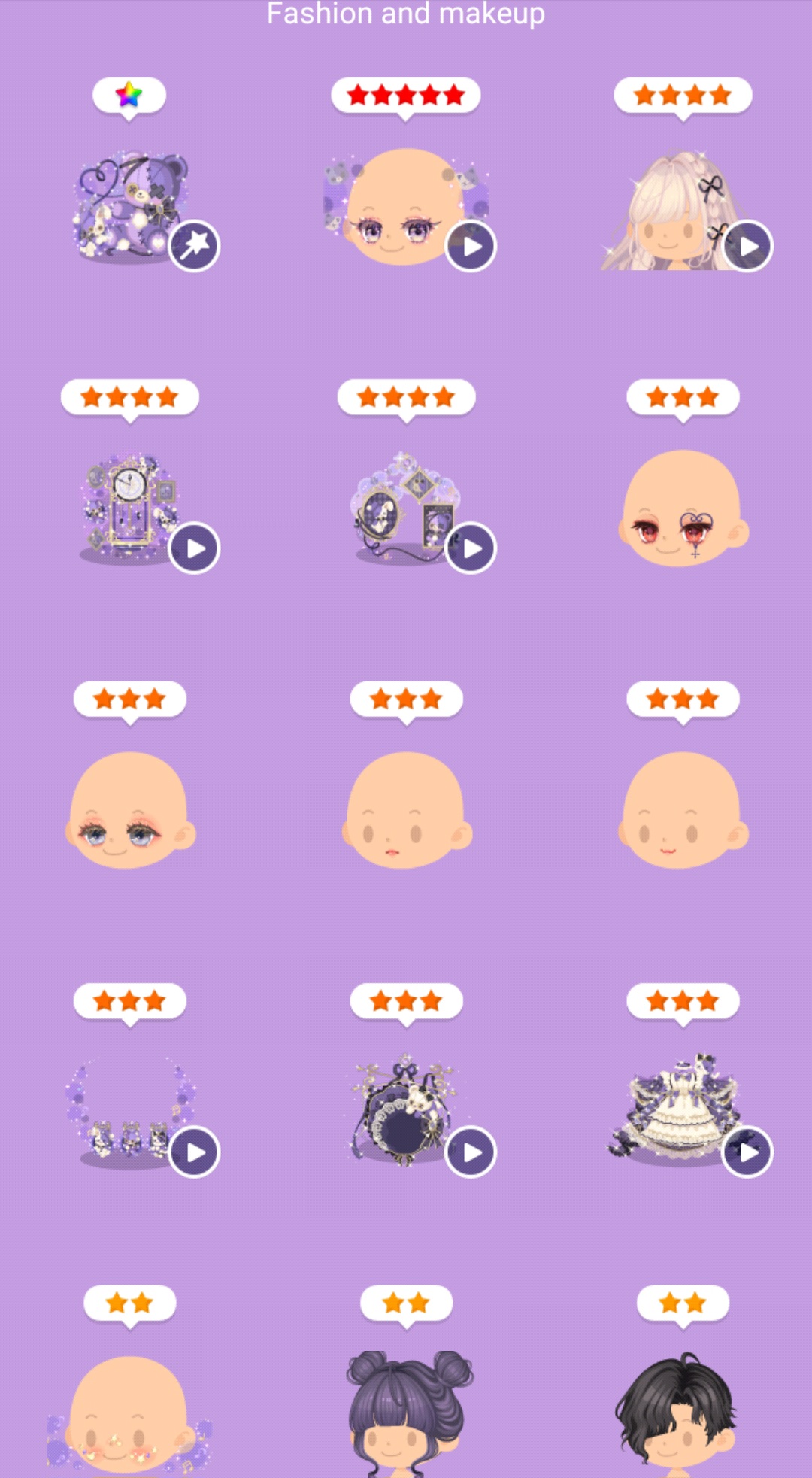
Task: Play the grandfather clock item preview
Action: [194, 548]
